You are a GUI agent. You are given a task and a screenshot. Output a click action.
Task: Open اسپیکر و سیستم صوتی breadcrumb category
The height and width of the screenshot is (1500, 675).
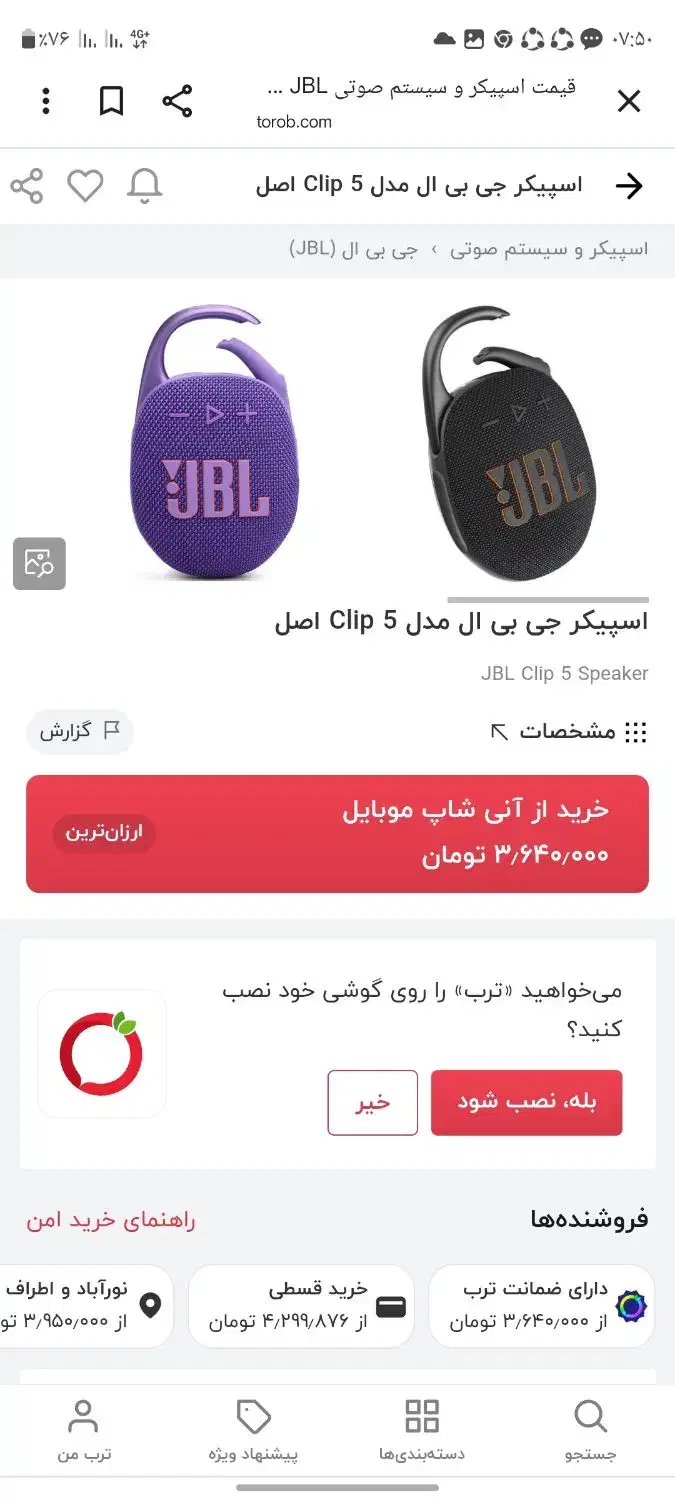tap(548, 249)
